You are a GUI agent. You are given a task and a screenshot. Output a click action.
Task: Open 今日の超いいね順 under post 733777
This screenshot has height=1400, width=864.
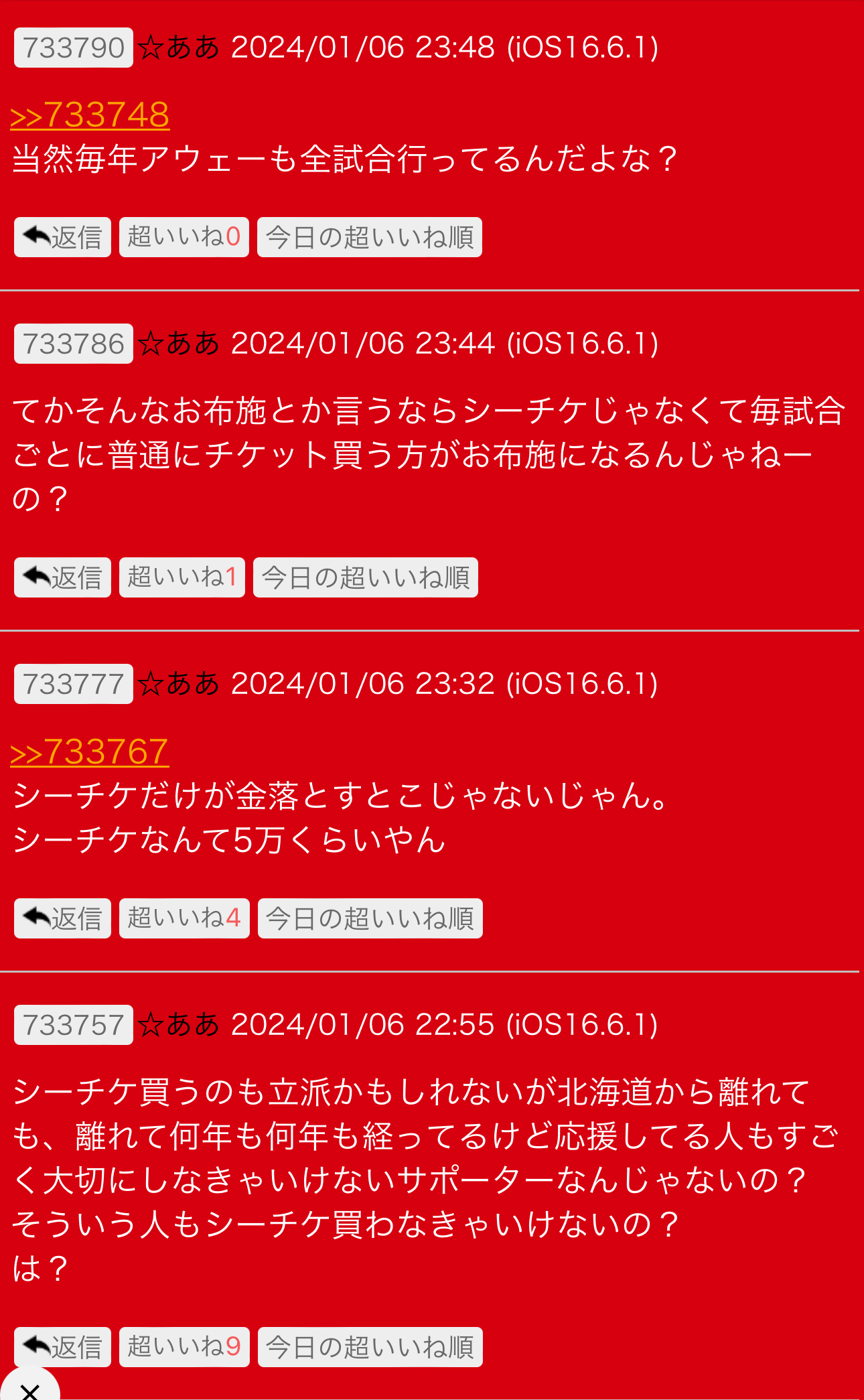tap(370, 918)
